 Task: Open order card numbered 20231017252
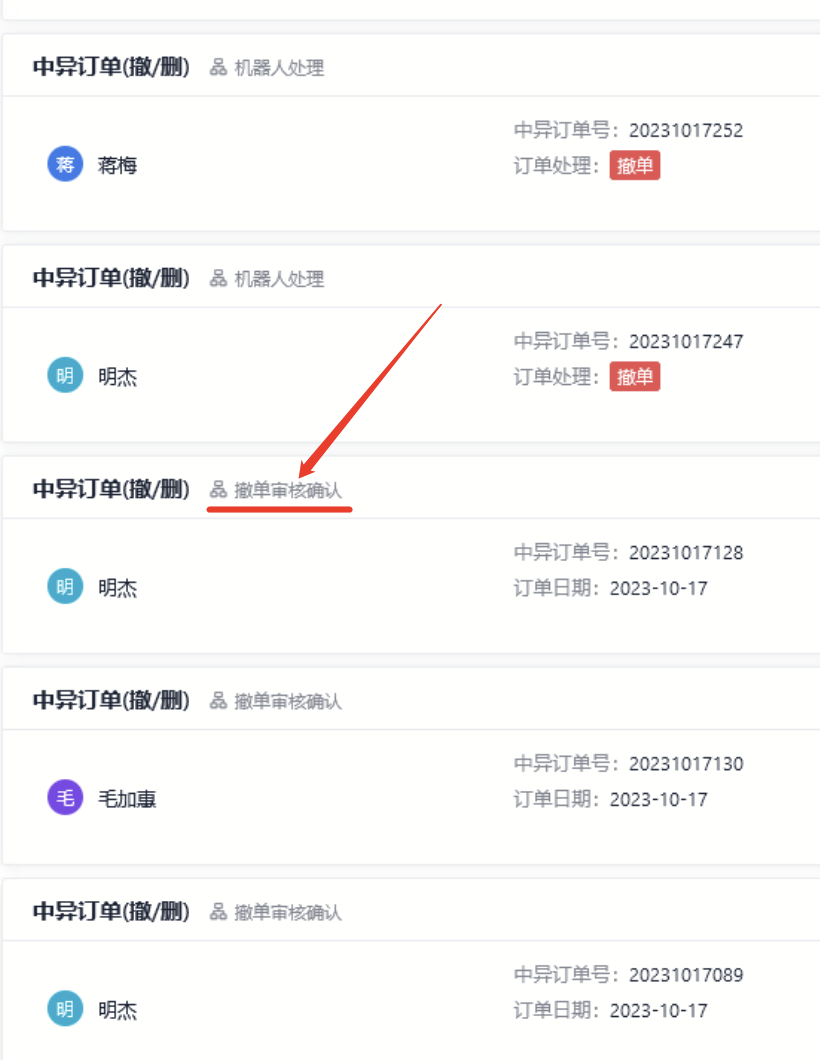411,132
